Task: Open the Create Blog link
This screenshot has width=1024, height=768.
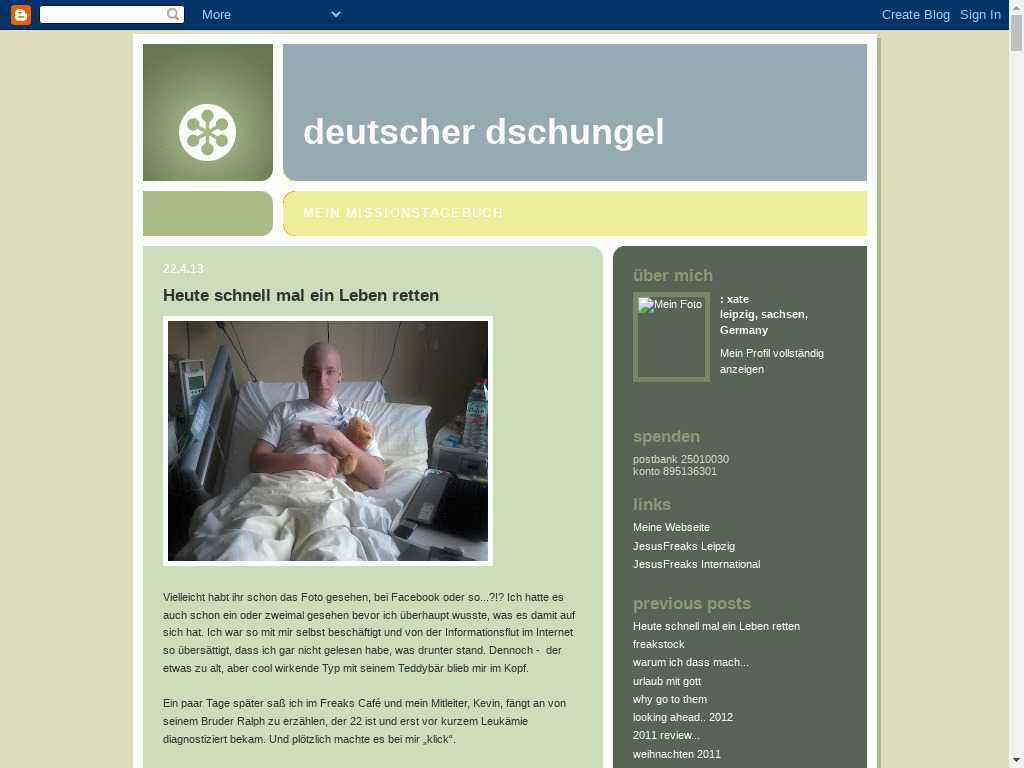Action: pos(915,14)
